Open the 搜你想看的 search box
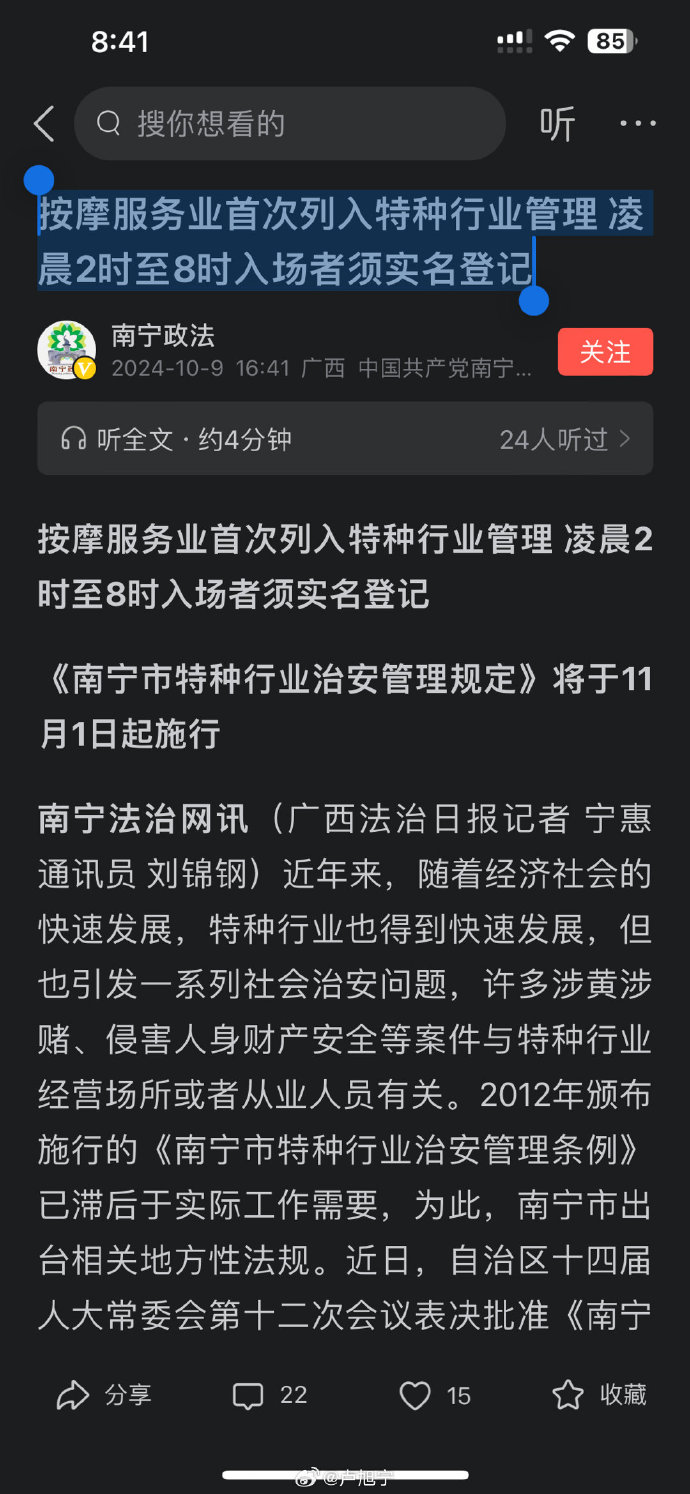Screen dimensions: 690x1494 click(x=290, y=124)
